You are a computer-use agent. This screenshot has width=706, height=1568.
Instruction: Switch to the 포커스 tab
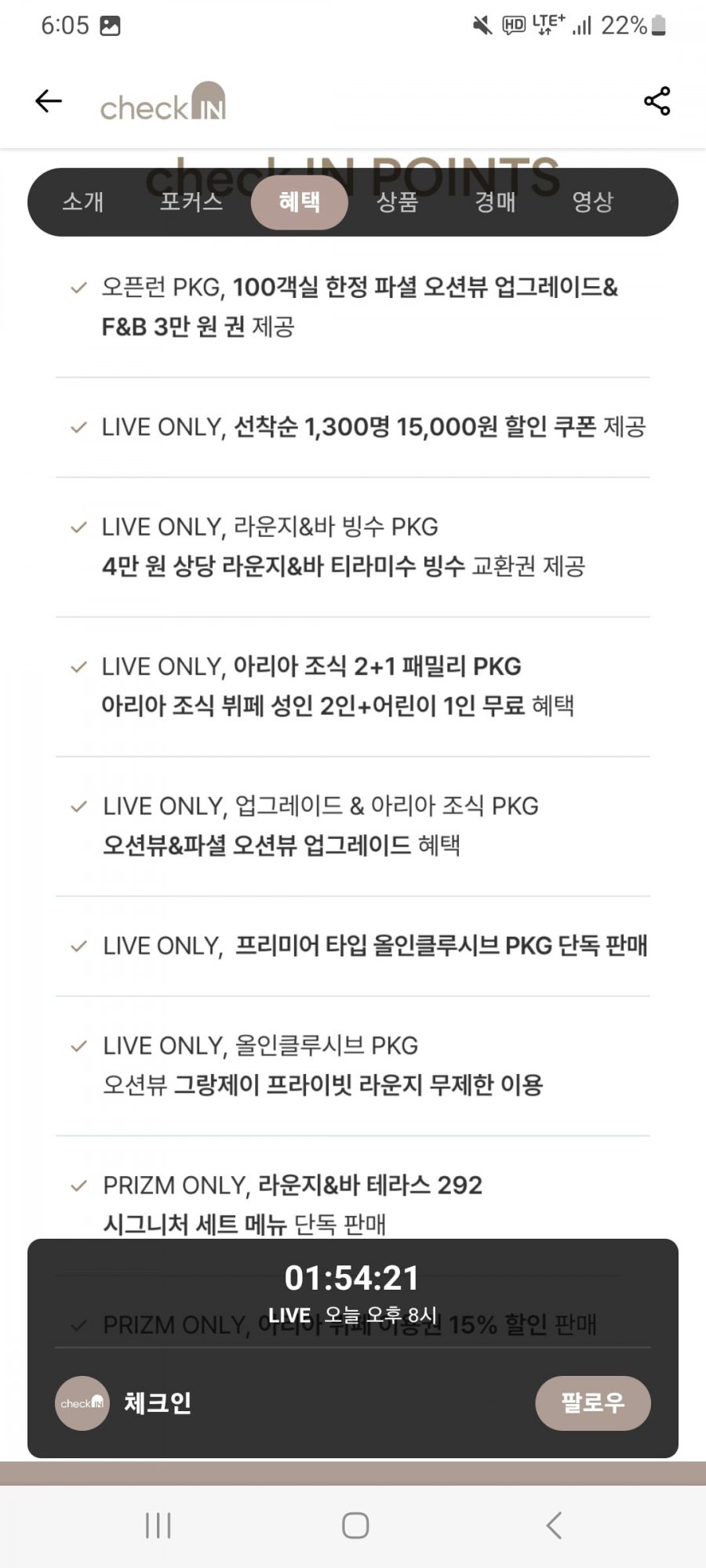pos(191,202)
